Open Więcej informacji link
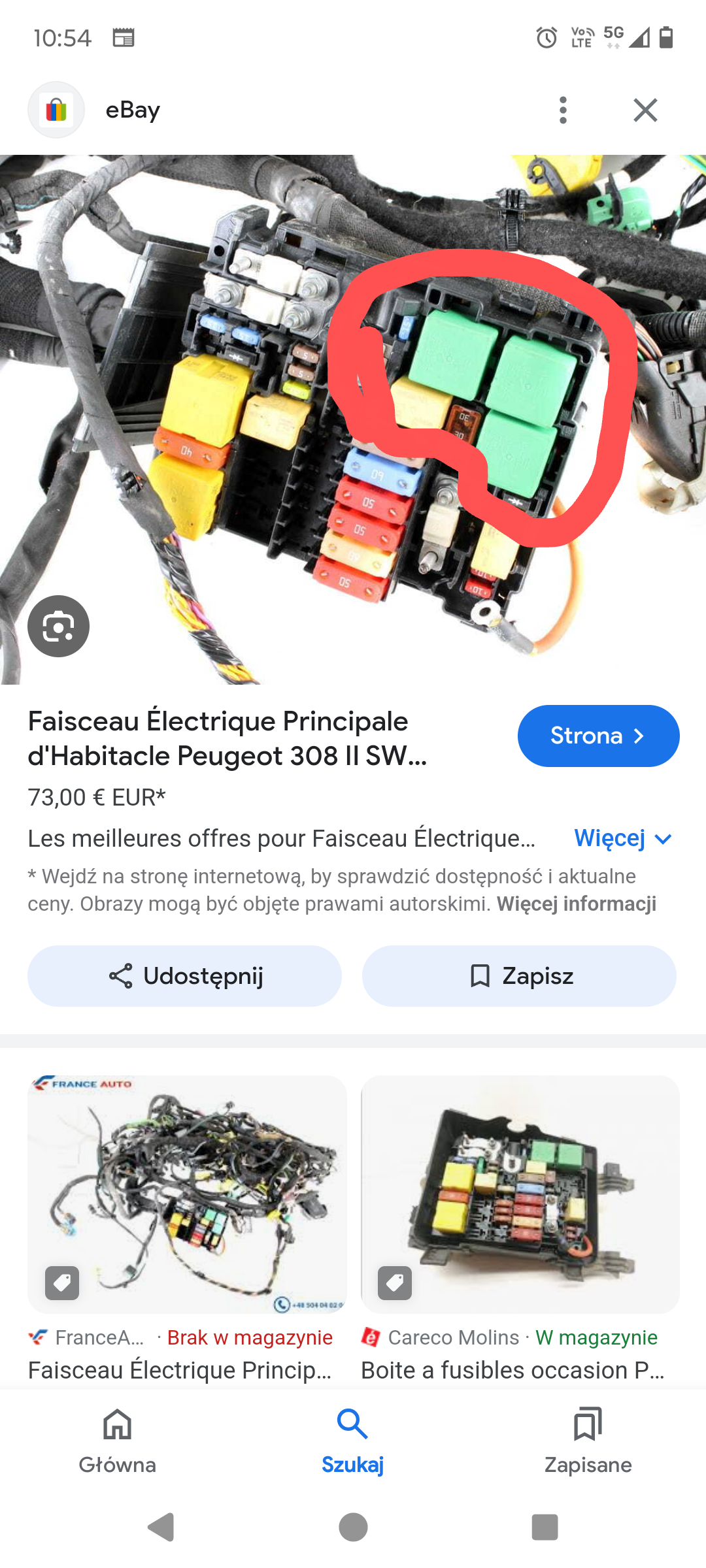Viewport: 706px width, 1568px height. pos(576,904)
